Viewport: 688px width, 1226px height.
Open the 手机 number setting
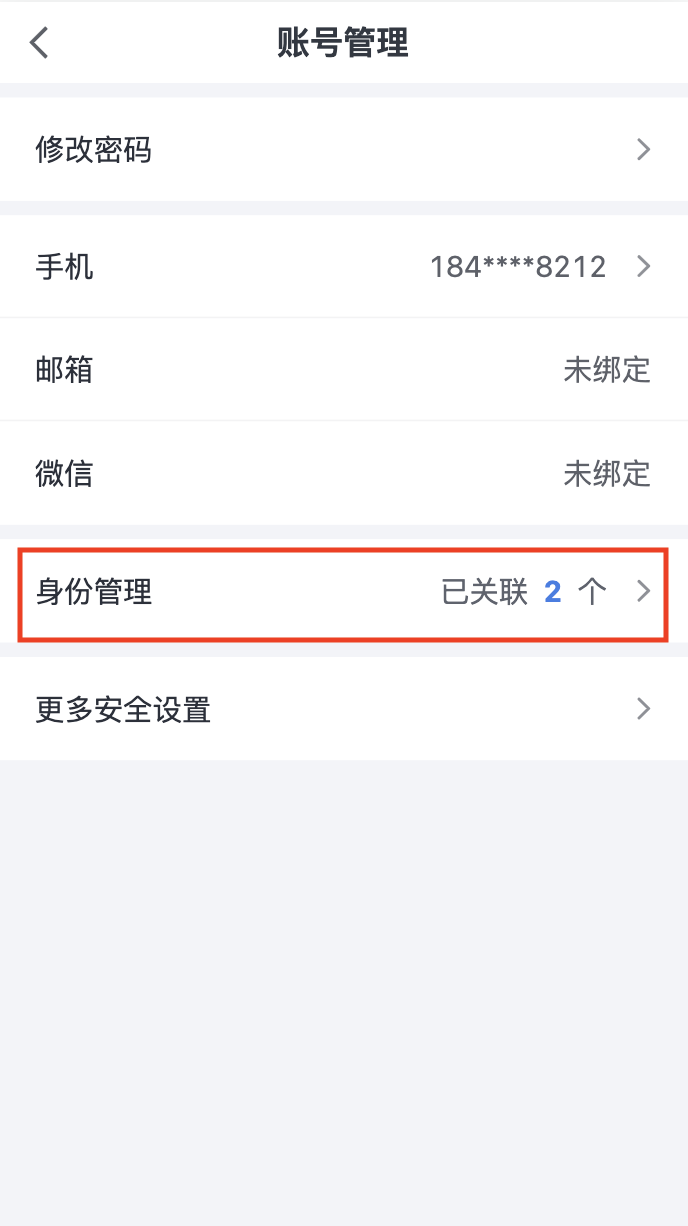(x=343, y=267)
